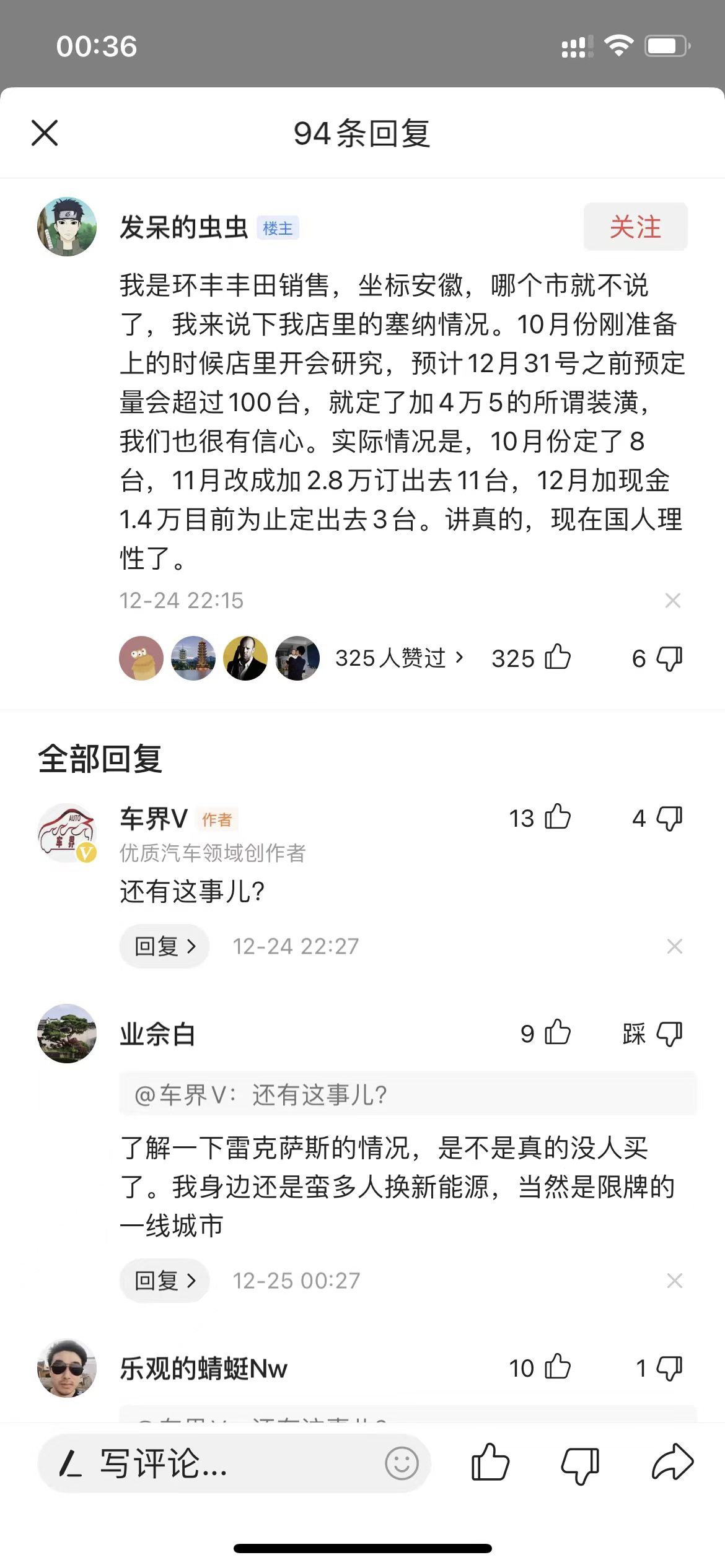This screenshot has height=1568, width=725.
Task: Reply to 车界V's comment
Action: pyautogui.click(x=164, y=946)
